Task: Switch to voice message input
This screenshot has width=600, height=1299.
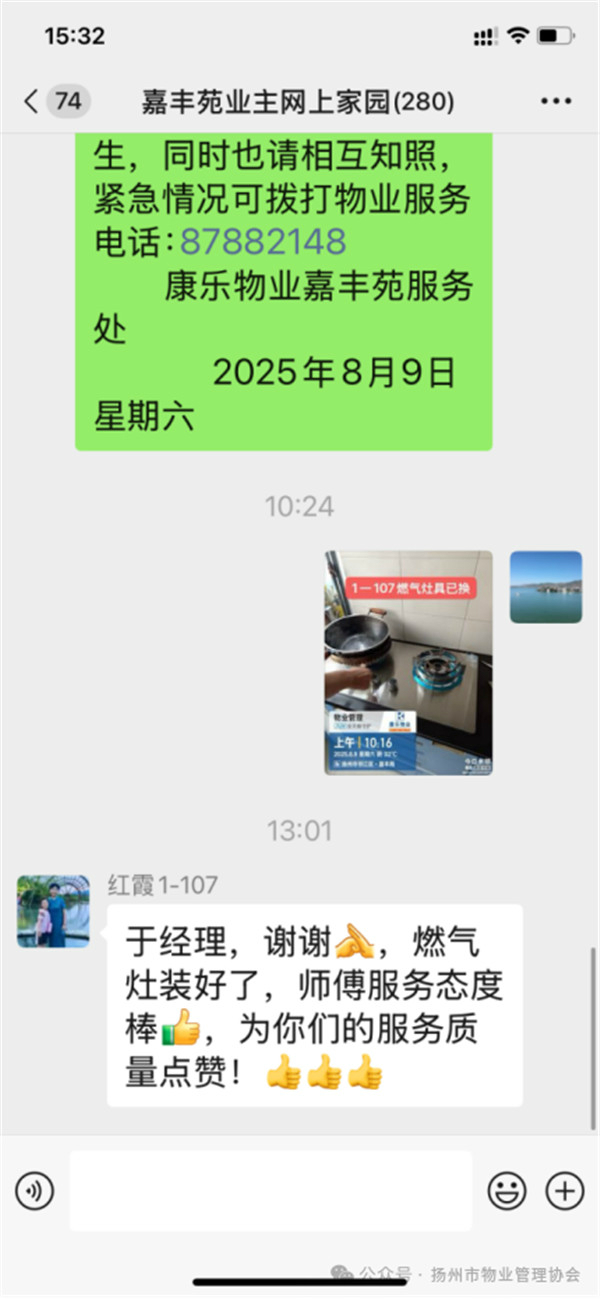Action: click(35, 1190)
